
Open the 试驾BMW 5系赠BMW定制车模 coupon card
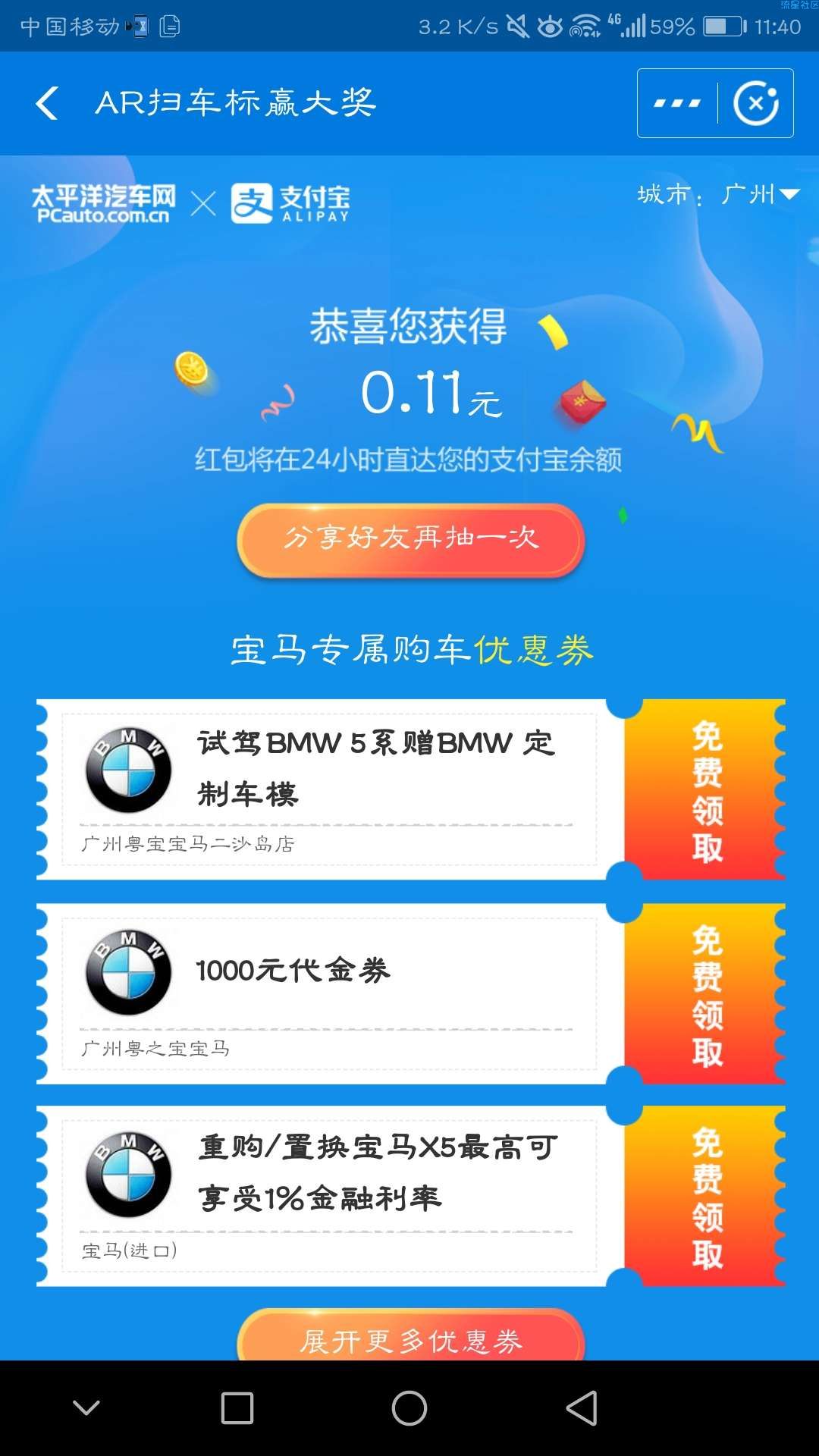(x=330, y=789)
